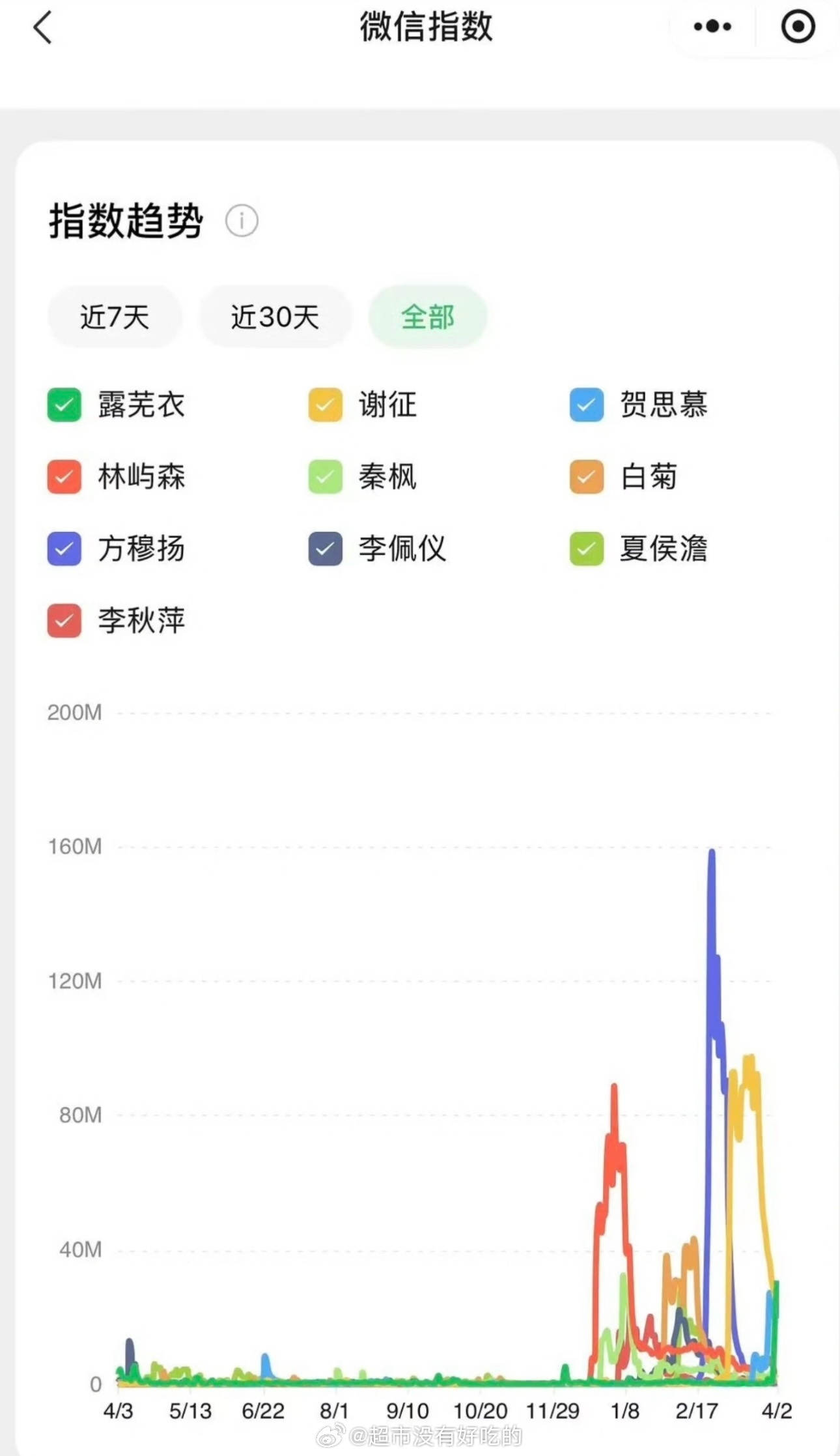This screenshot has height=1456, width=840.
Task: Hide the 贺思慕 trend line
Action: (x=585, y=405)
